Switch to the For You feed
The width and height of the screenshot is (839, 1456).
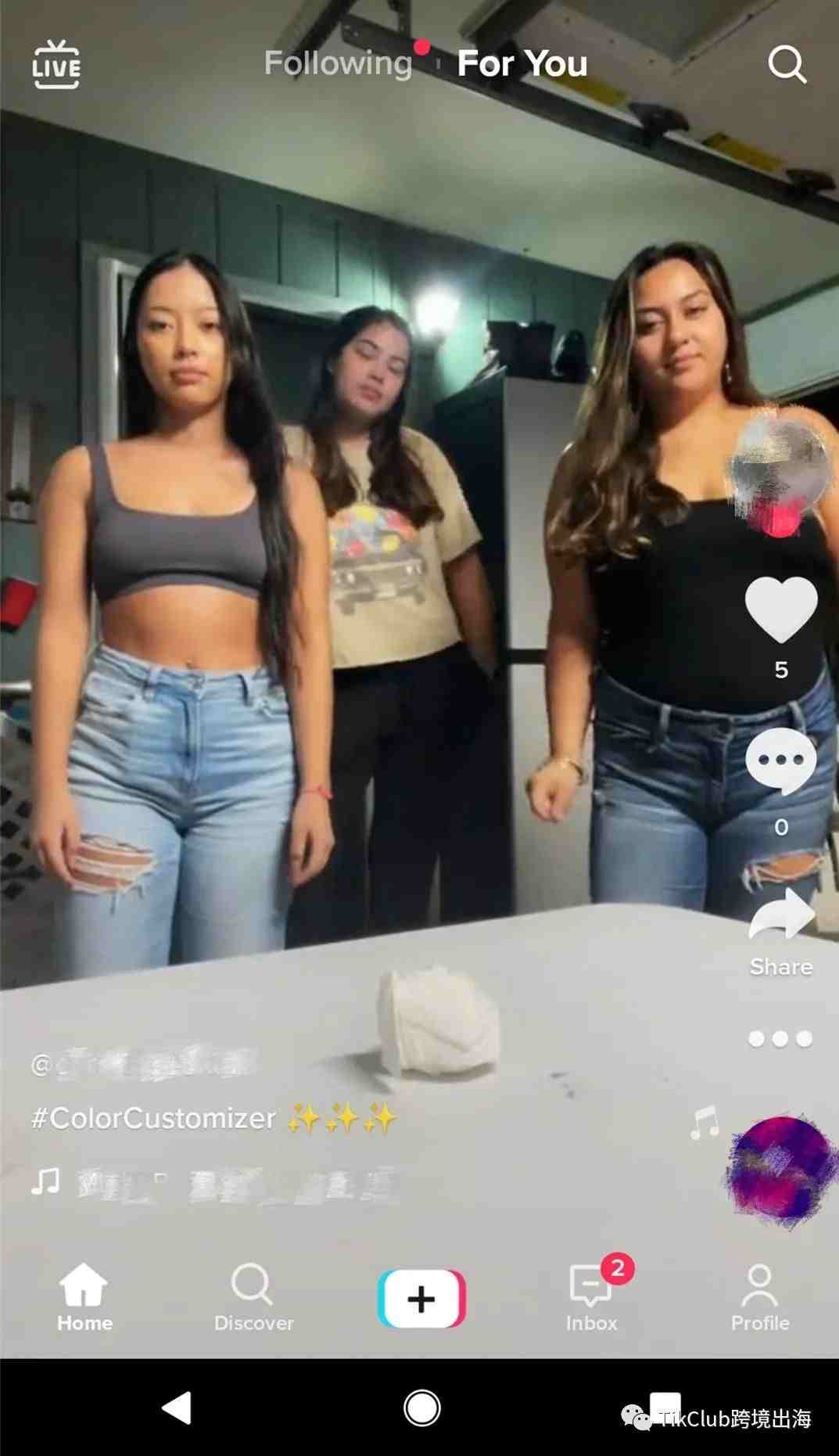point(522,63)
